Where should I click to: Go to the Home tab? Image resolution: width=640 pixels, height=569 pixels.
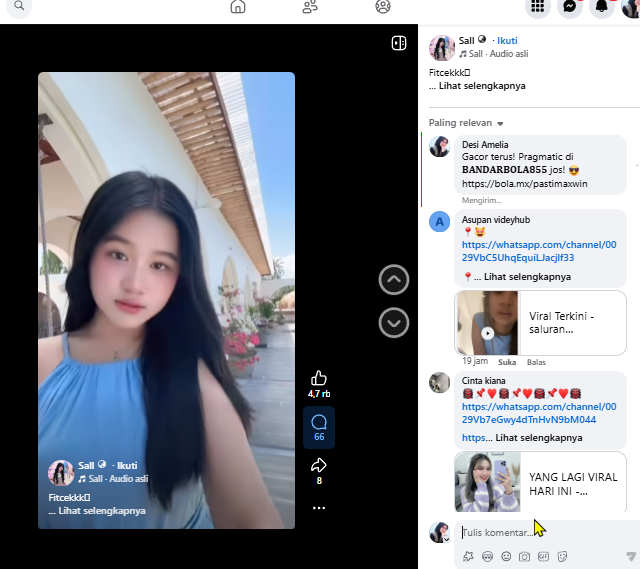(x=238, y=7)
